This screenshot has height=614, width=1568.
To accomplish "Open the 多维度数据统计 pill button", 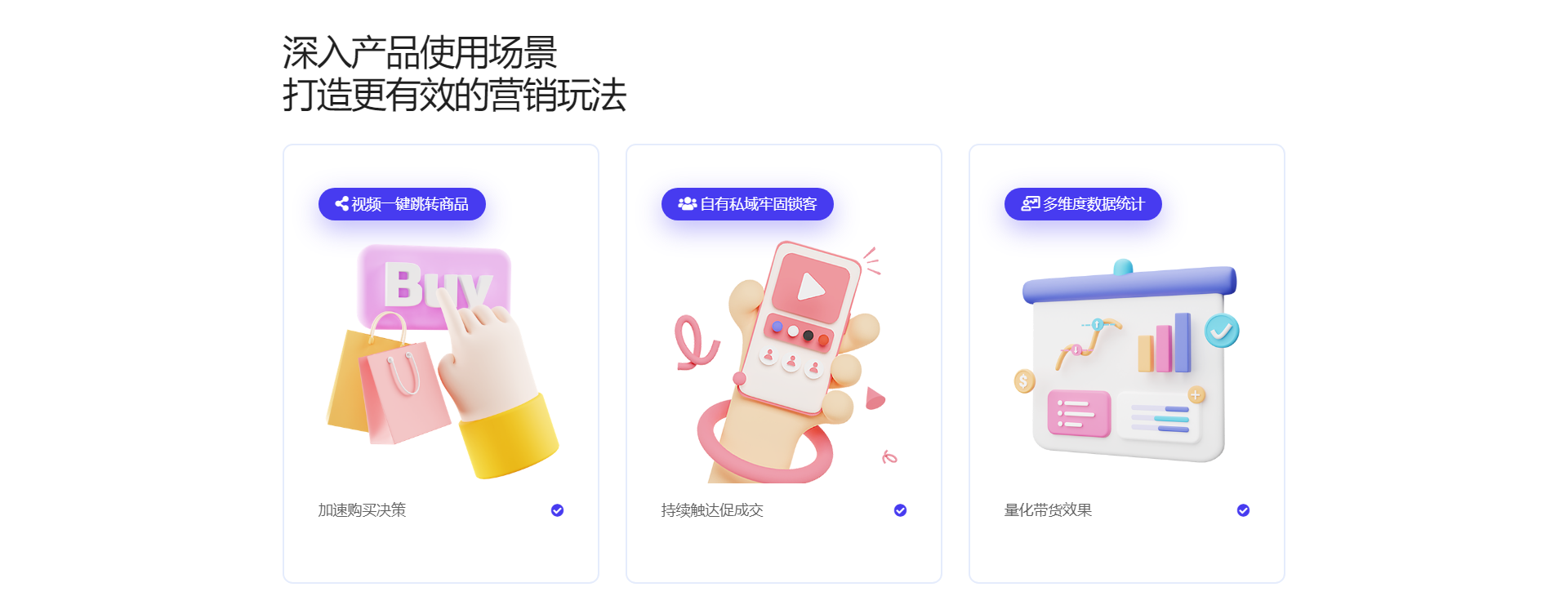I will pos(1083,204).
